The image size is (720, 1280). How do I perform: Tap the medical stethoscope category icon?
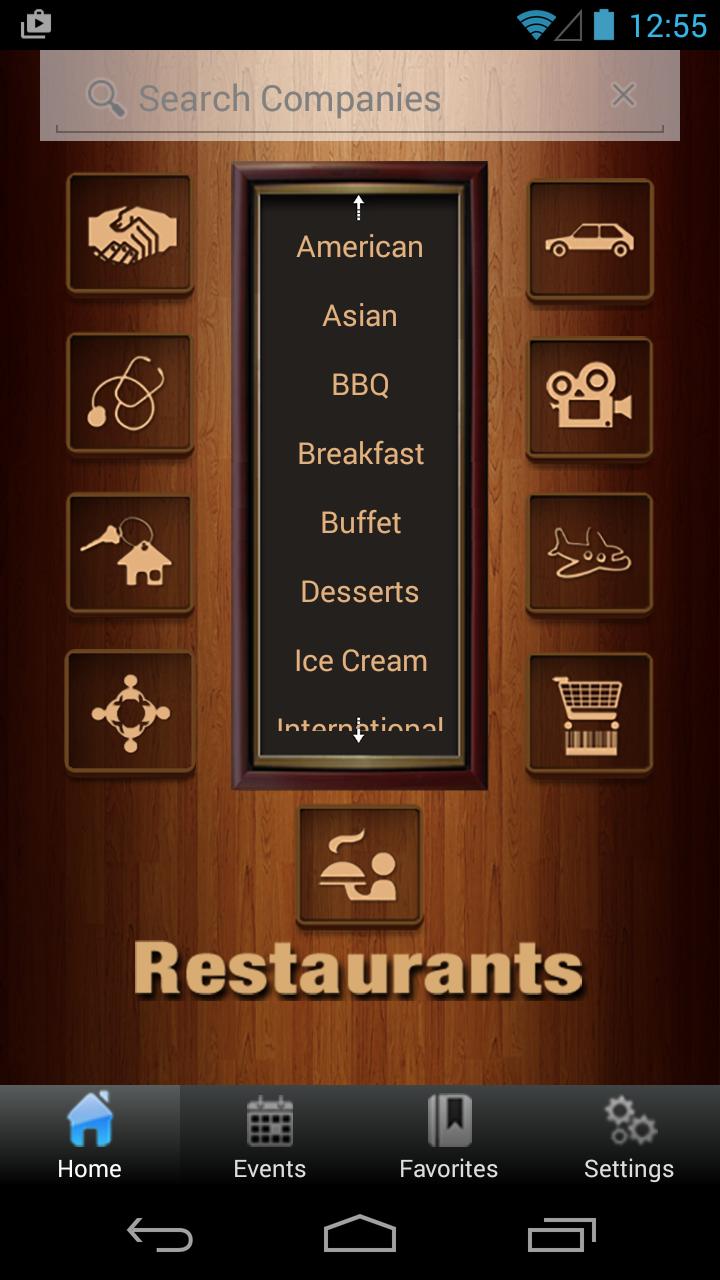click(129, 393)
